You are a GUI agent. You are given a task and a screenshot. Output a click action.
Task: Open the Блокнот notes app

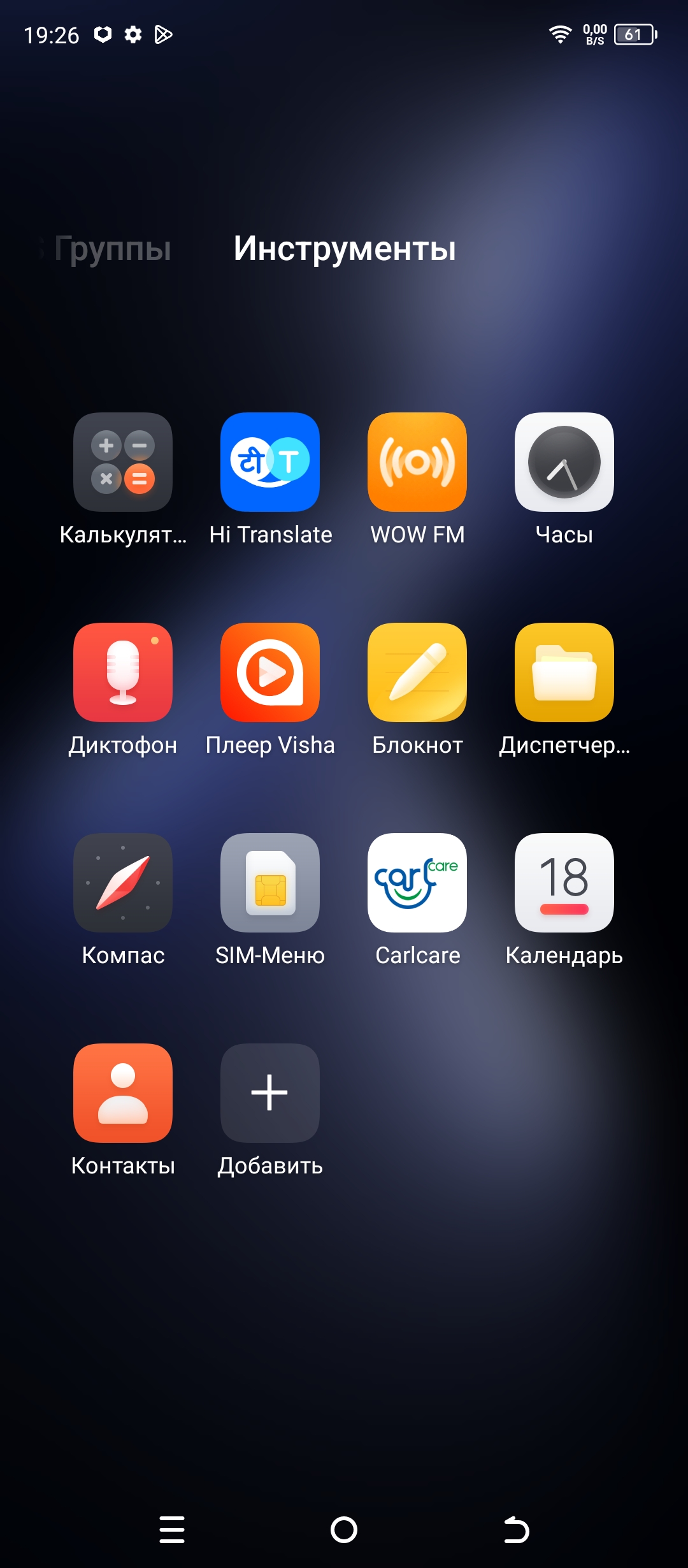tap(417, 672)
